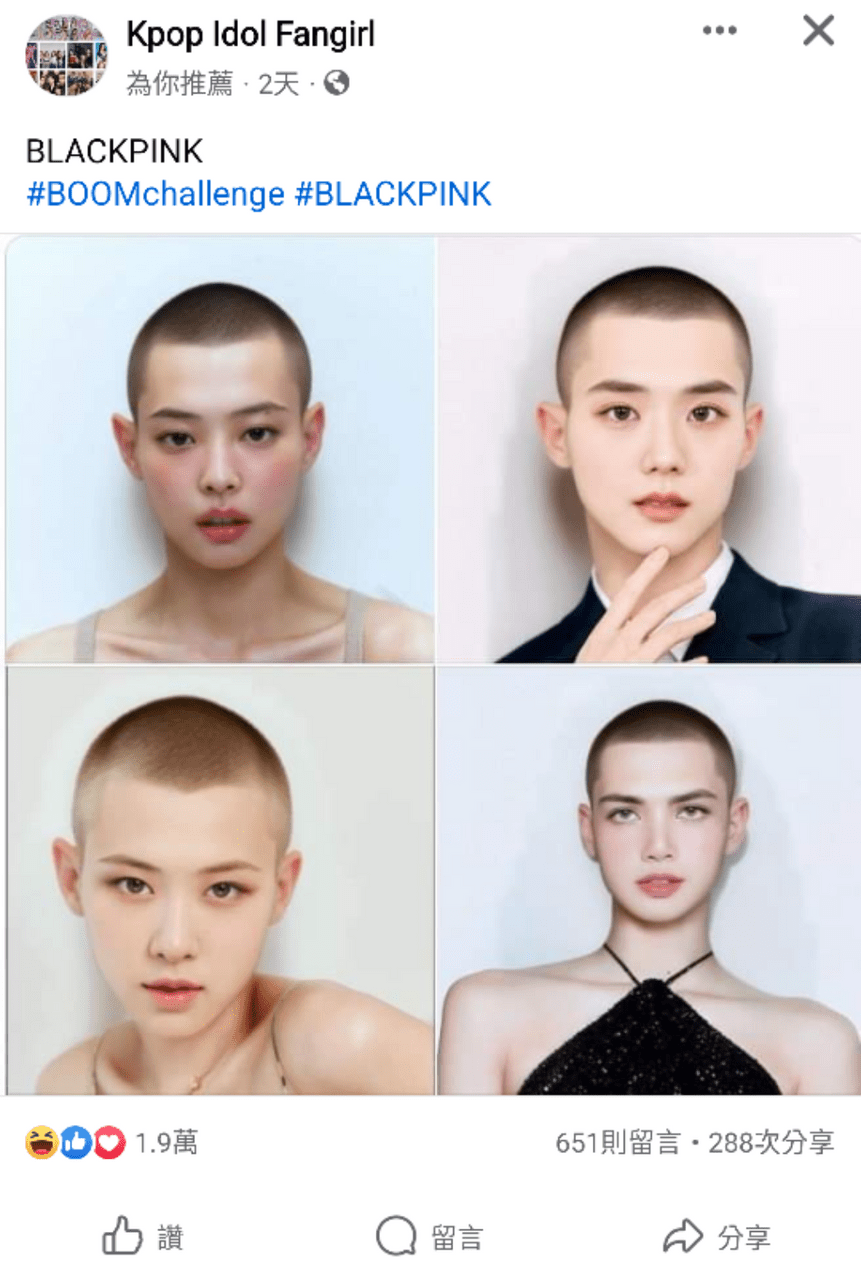Viewport: 861px width, 1280px height.
Task: Open the #BLACKPINK hashtag link
Action: pos(393,193)
